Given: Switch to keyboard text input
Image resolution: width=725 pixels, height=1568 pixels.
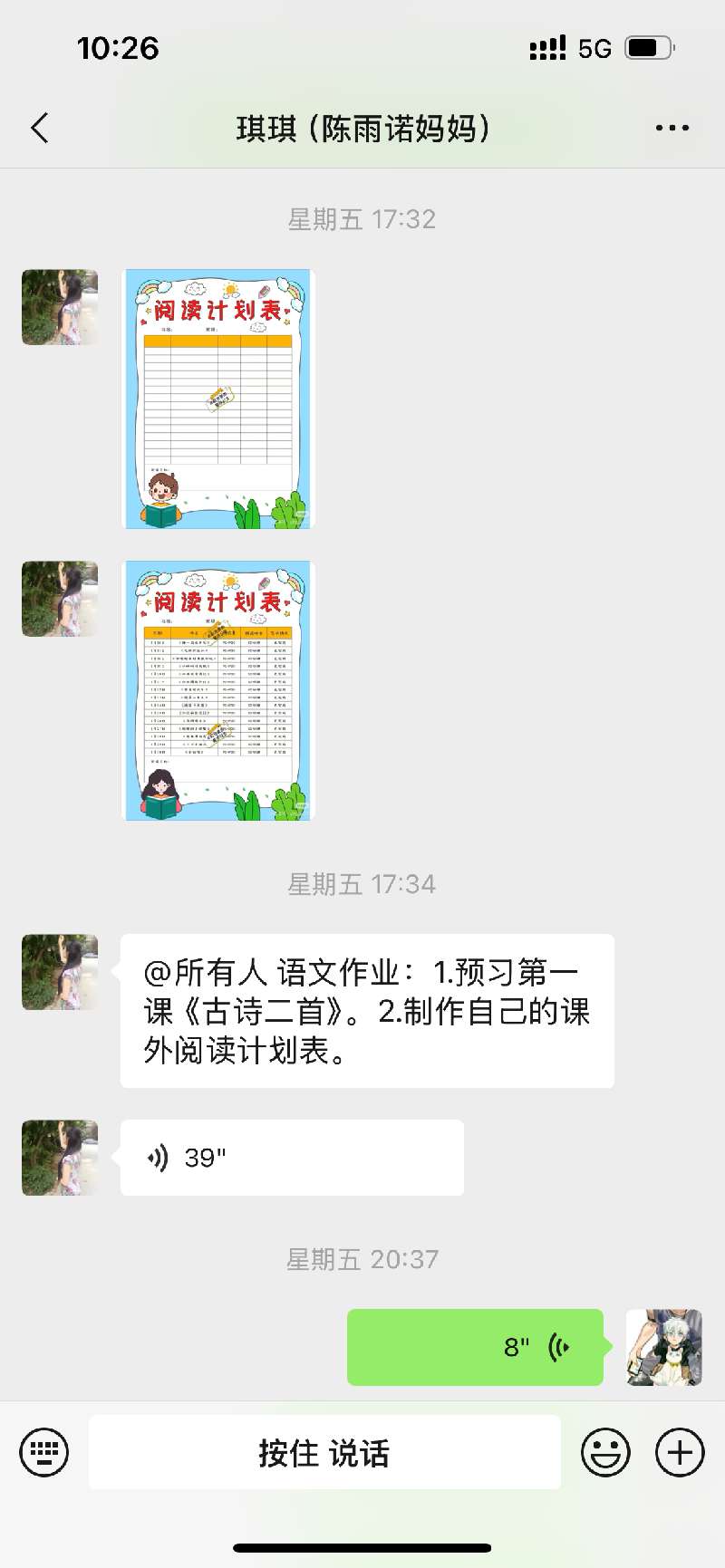Looking at the screenshot, I should point(43,1453).
